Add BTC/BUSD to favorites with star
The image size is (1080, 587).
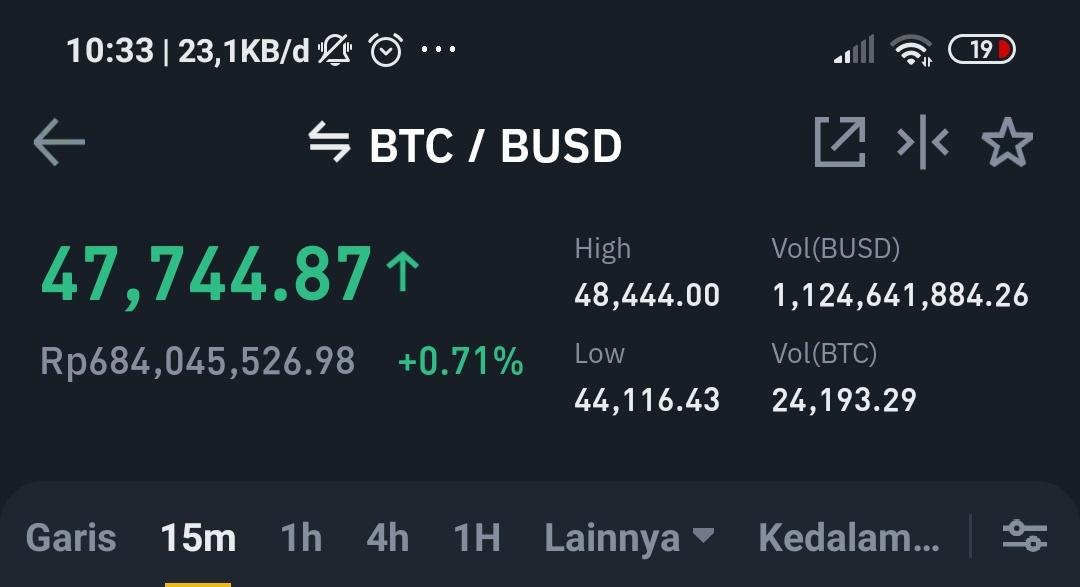pyautogui.click(x=1007, y=143)
